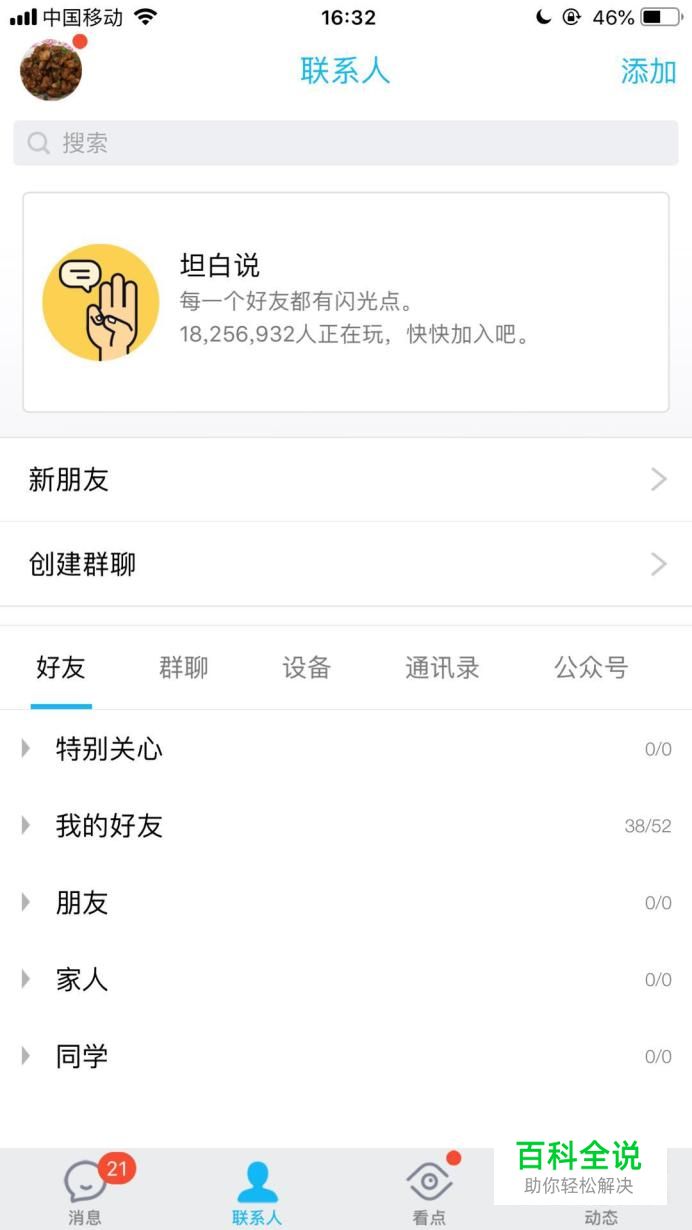
Task: Open the 搜索 search box
Action: click(x=346, y=143)
